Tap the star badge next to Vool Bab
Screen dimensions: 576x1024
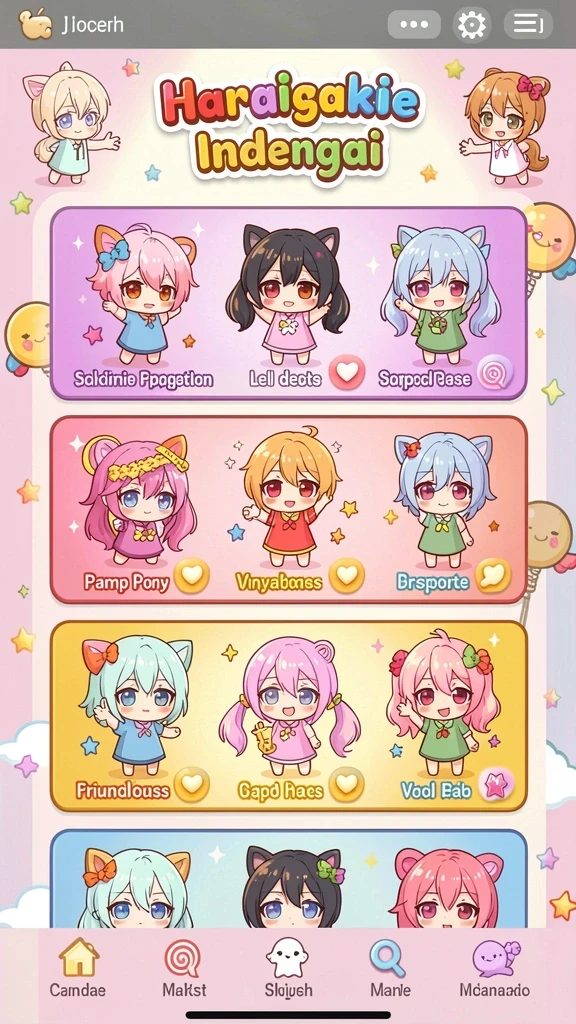pyautogui.click(x=496, y=784)
